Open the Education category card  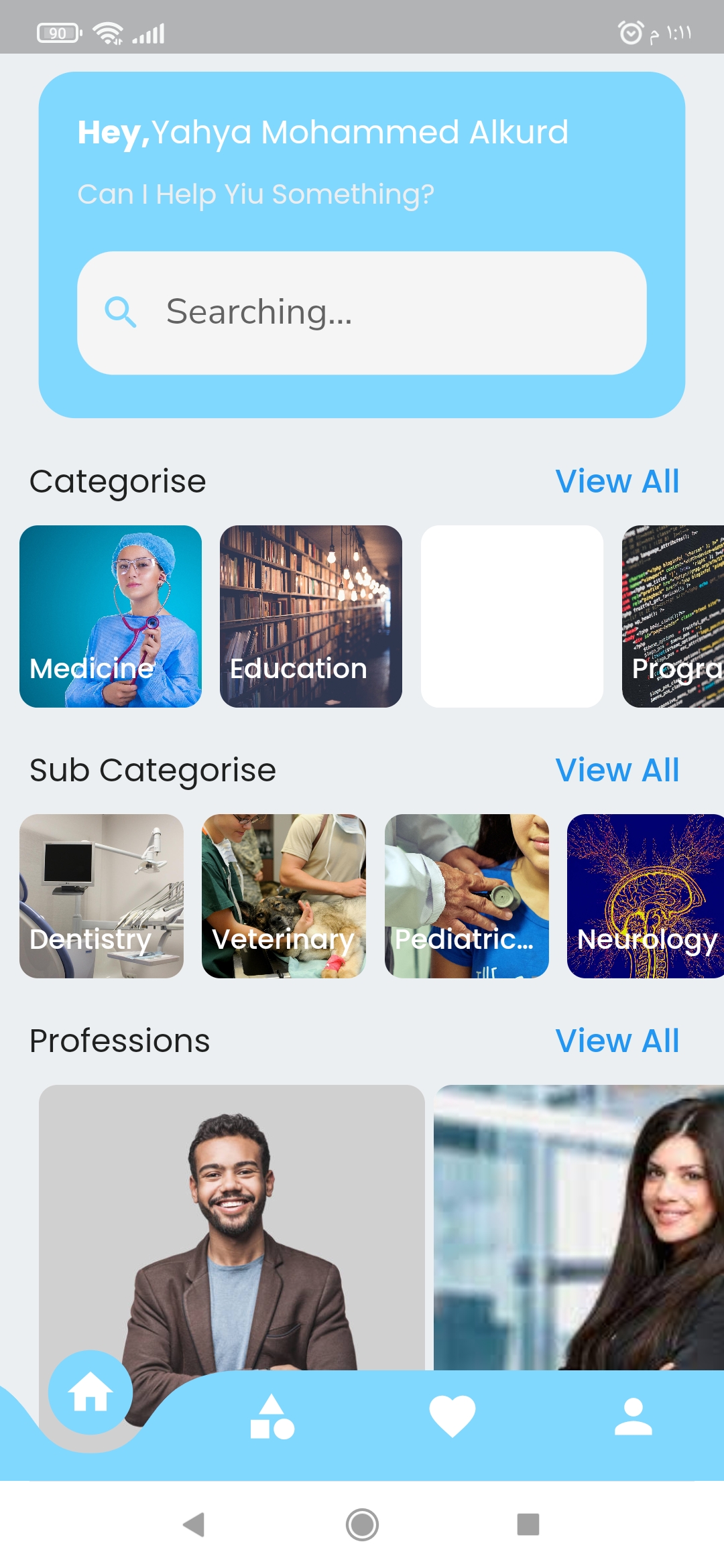pyautogui.click(x=311, y=616)
